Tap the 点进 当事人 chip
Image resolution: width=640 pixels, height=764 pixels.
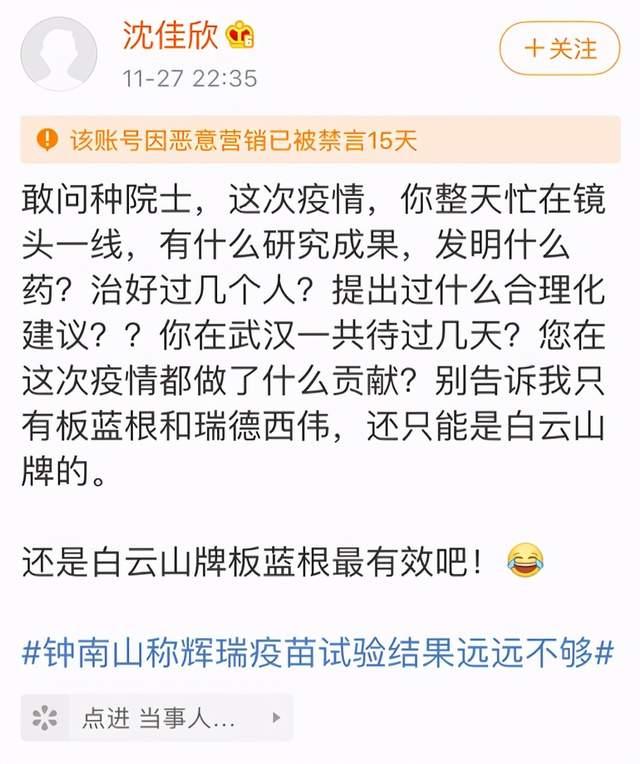(157, 717)
